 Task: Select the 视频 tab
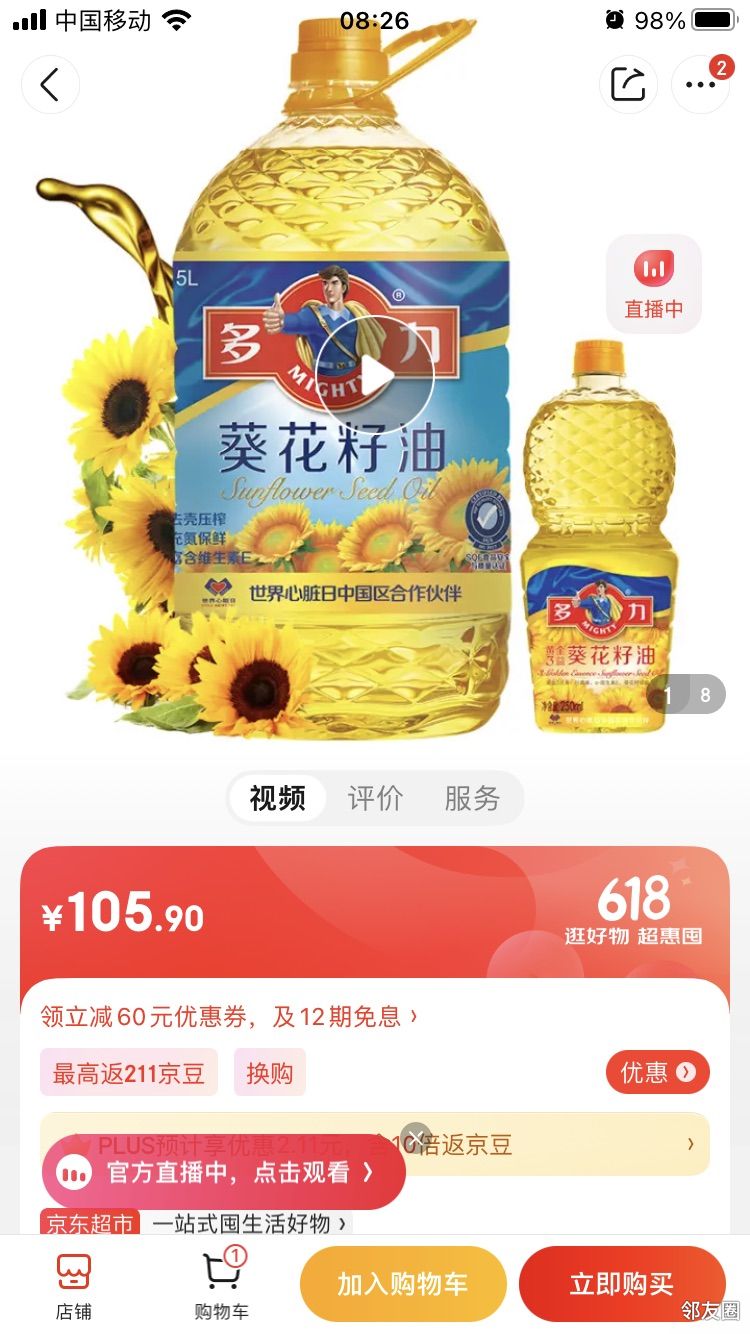277,798
